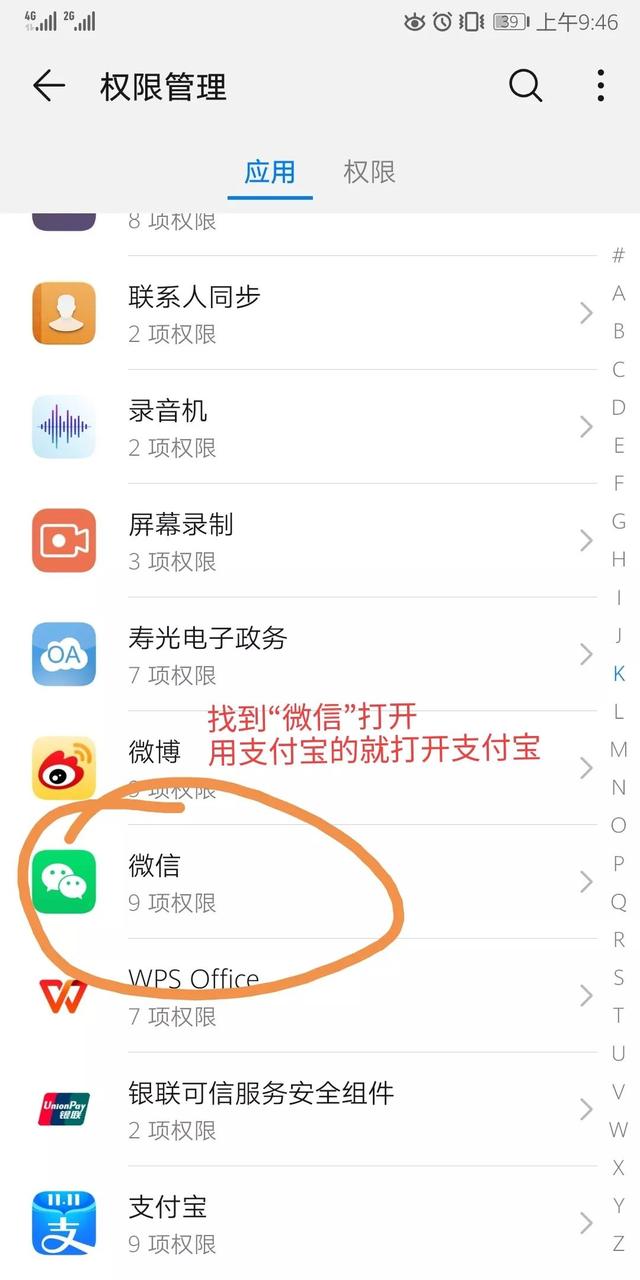Go back from 权限管理

[48, 86]
